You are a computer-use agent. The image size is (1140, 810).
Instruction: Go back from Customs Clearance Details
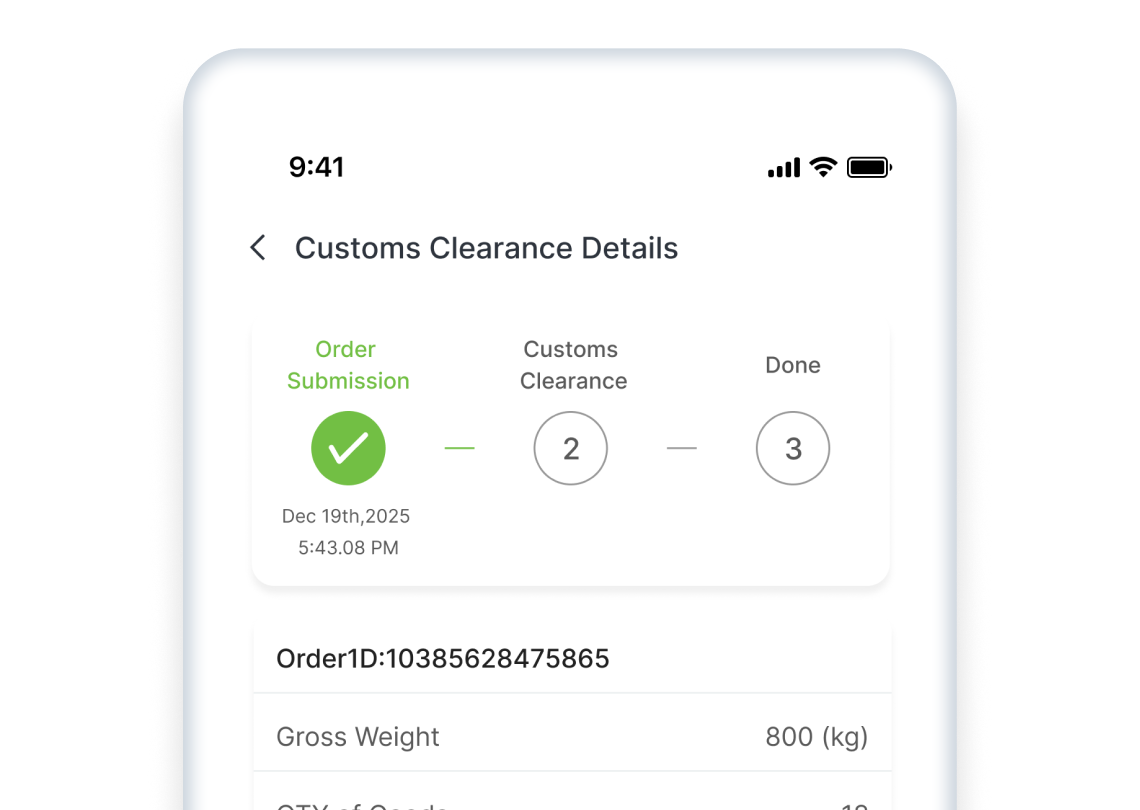pyautogui.click(x=258, y=248)
